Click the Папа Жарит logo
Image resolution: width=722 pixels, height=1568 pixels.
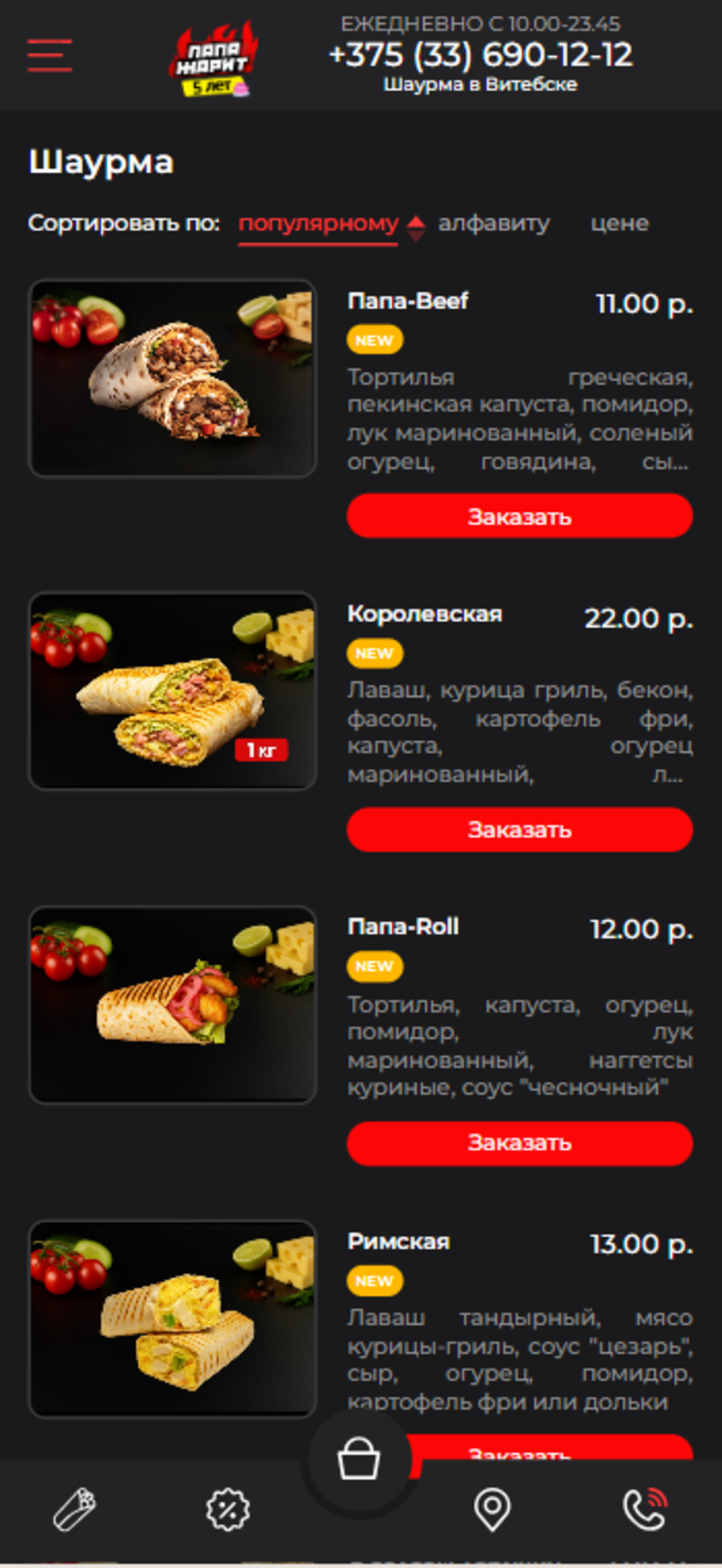click(x=214, y=58)
